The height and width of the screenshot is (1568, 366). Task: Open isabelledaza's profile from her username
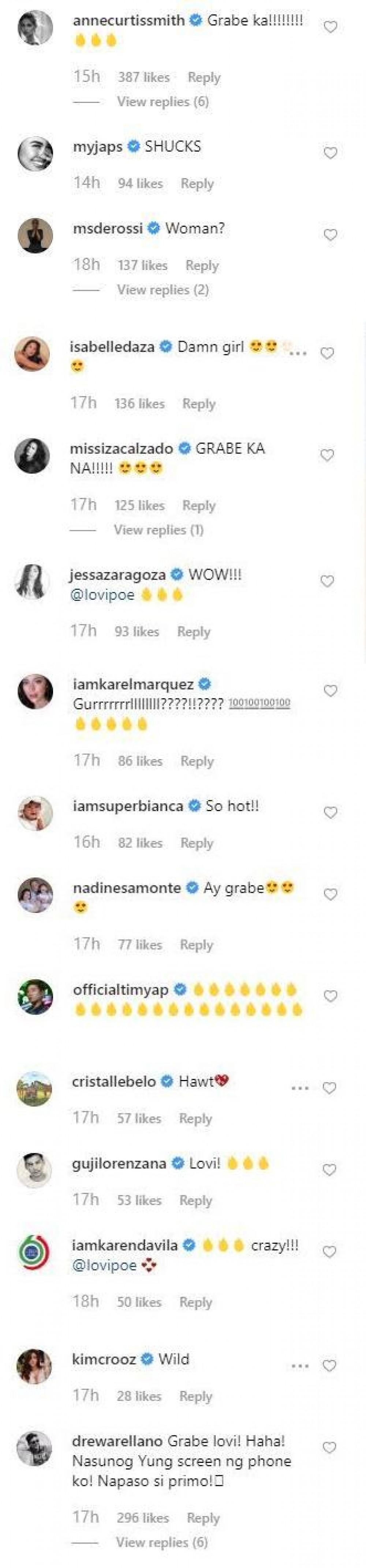click(112, 348)
